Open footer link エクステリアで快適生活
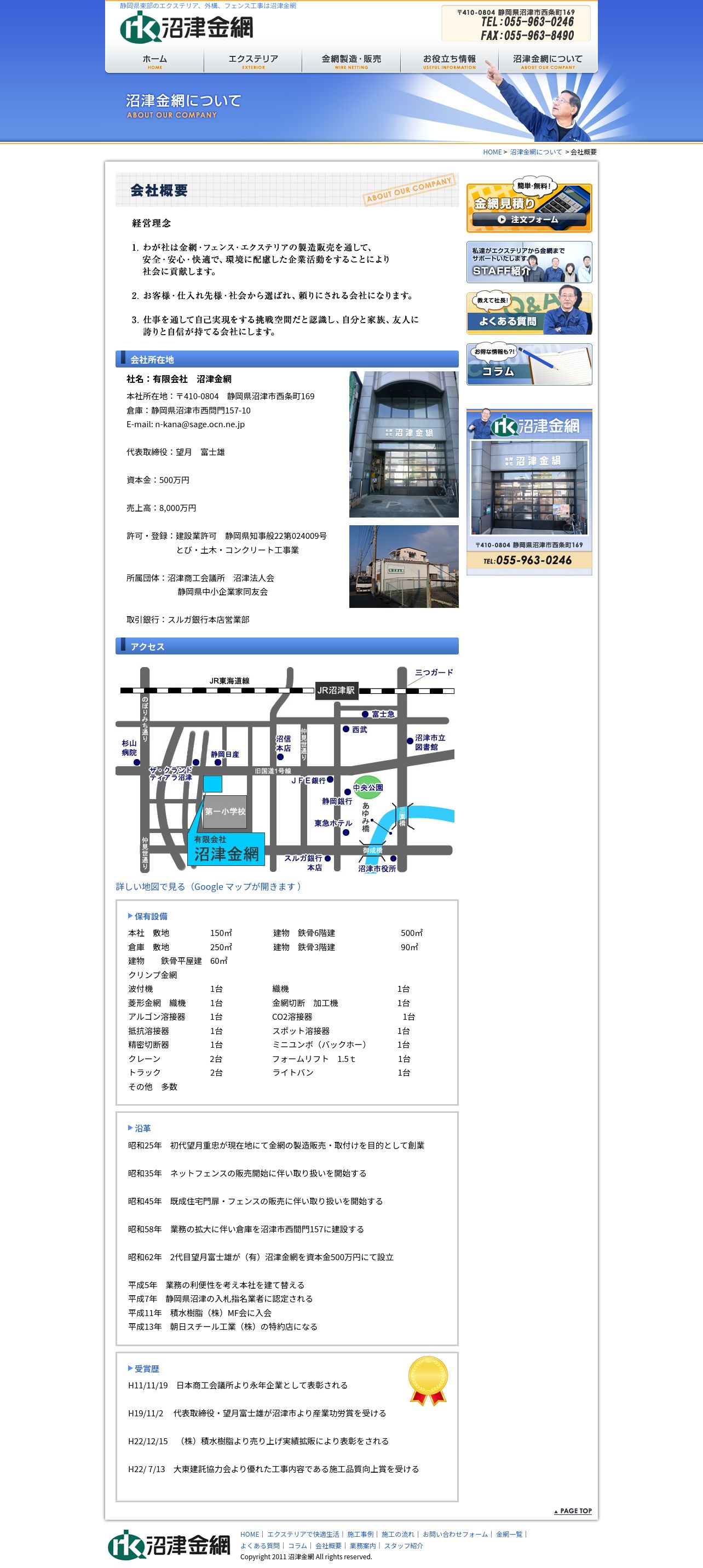This screenshot has height=1568, width=703. [x=303, y=1534]
